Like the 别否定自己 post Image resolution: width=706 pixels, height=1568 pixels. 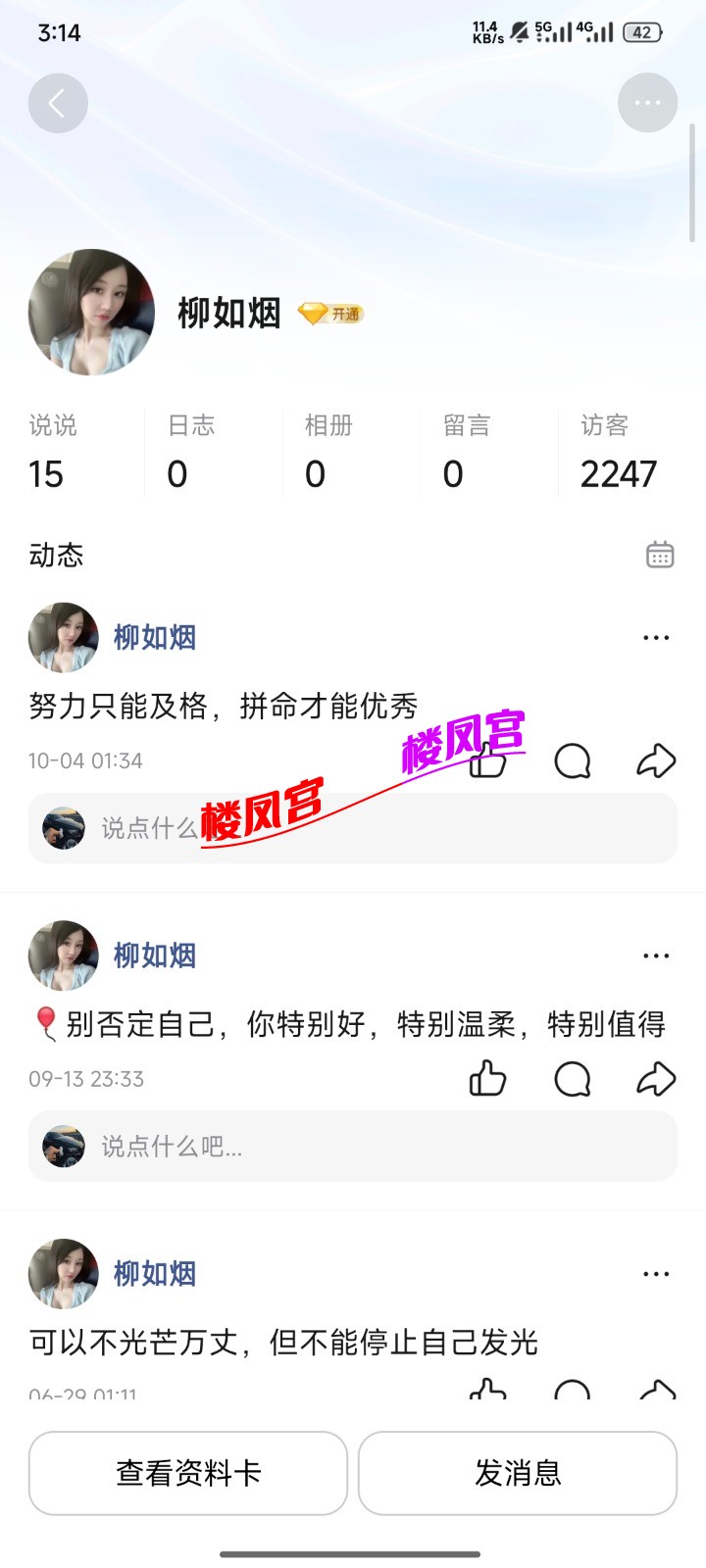coord(487,1079)
